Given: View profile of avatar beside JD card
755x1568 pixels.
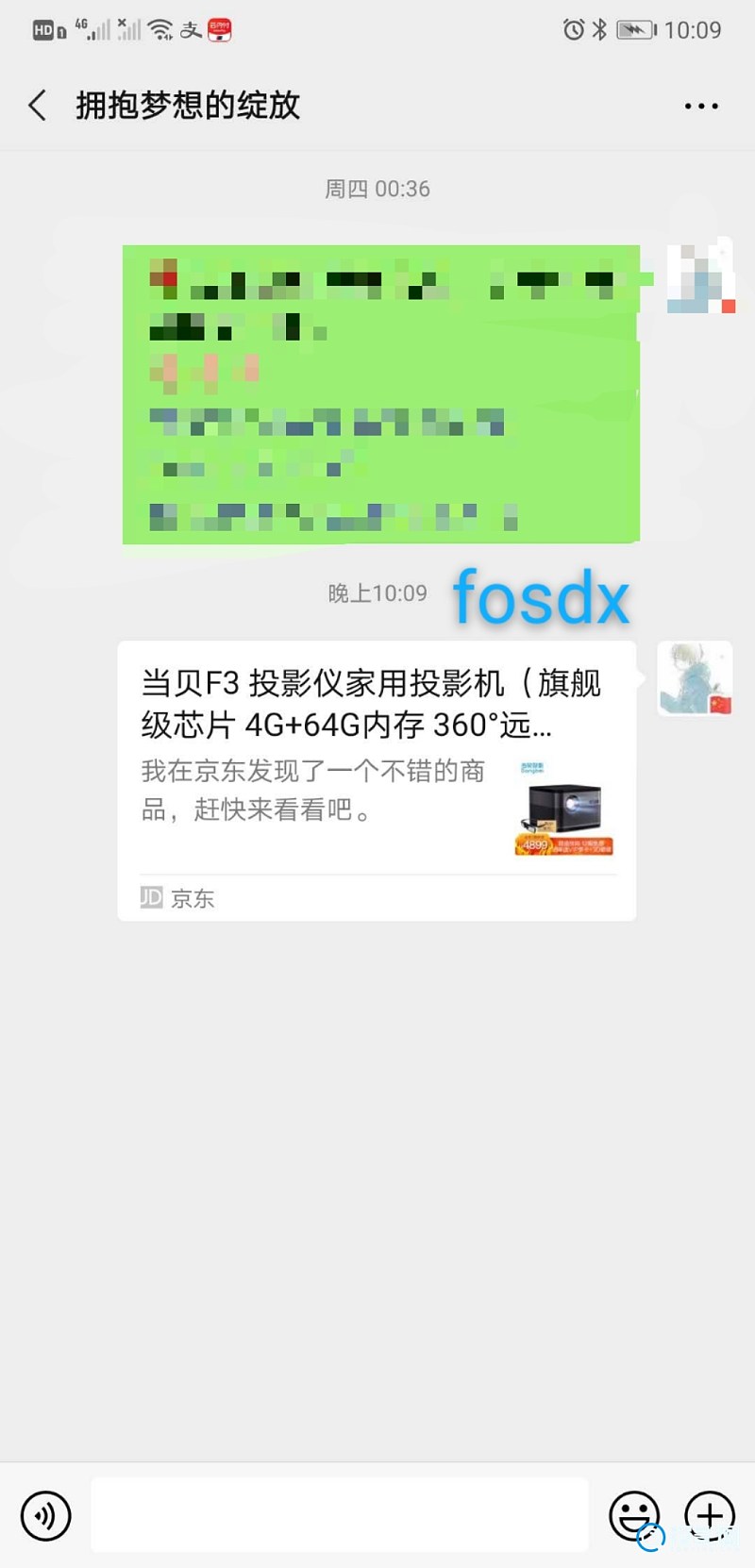Looking at the screenshot, I should [x=695, y=678].
